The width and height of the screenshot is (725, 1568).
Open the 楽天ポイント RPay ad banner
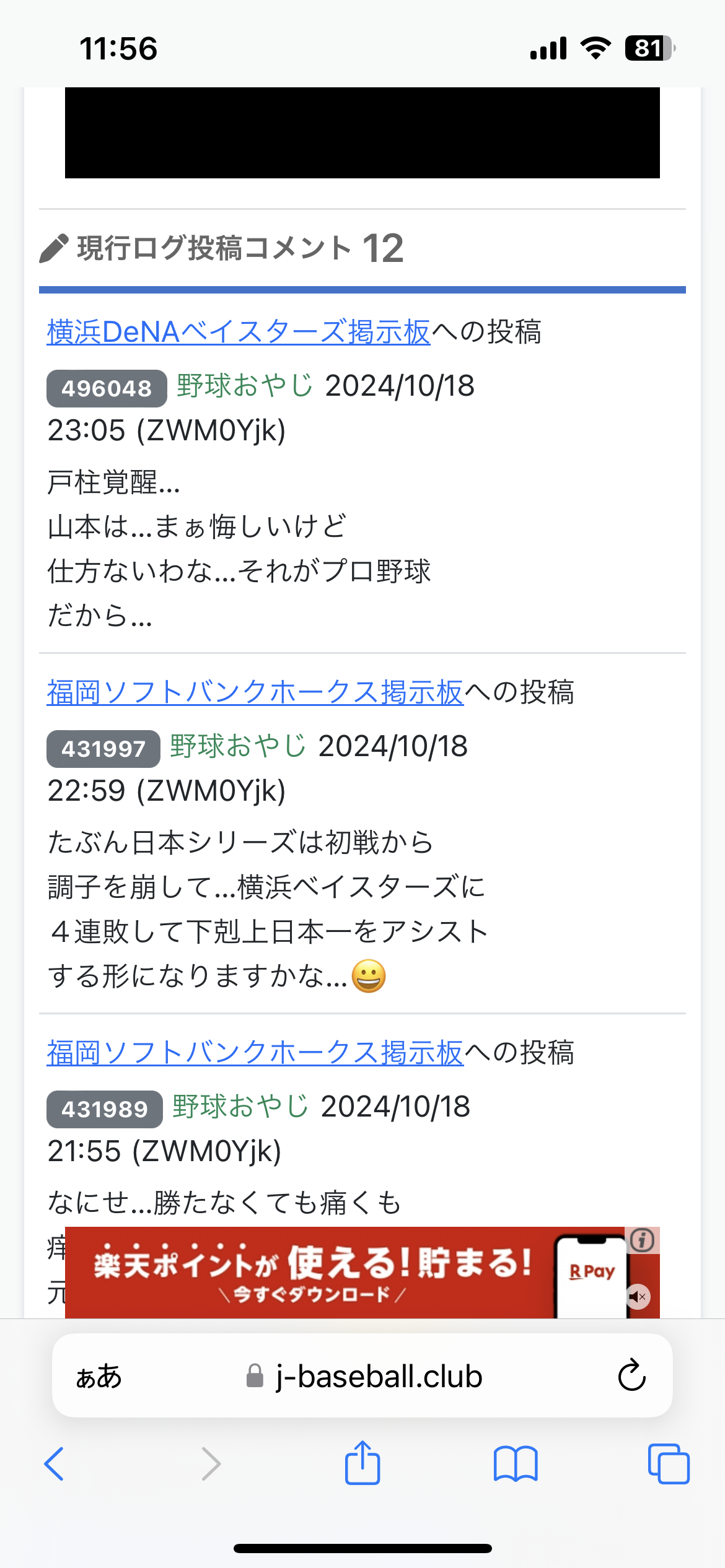[362, 1272]
